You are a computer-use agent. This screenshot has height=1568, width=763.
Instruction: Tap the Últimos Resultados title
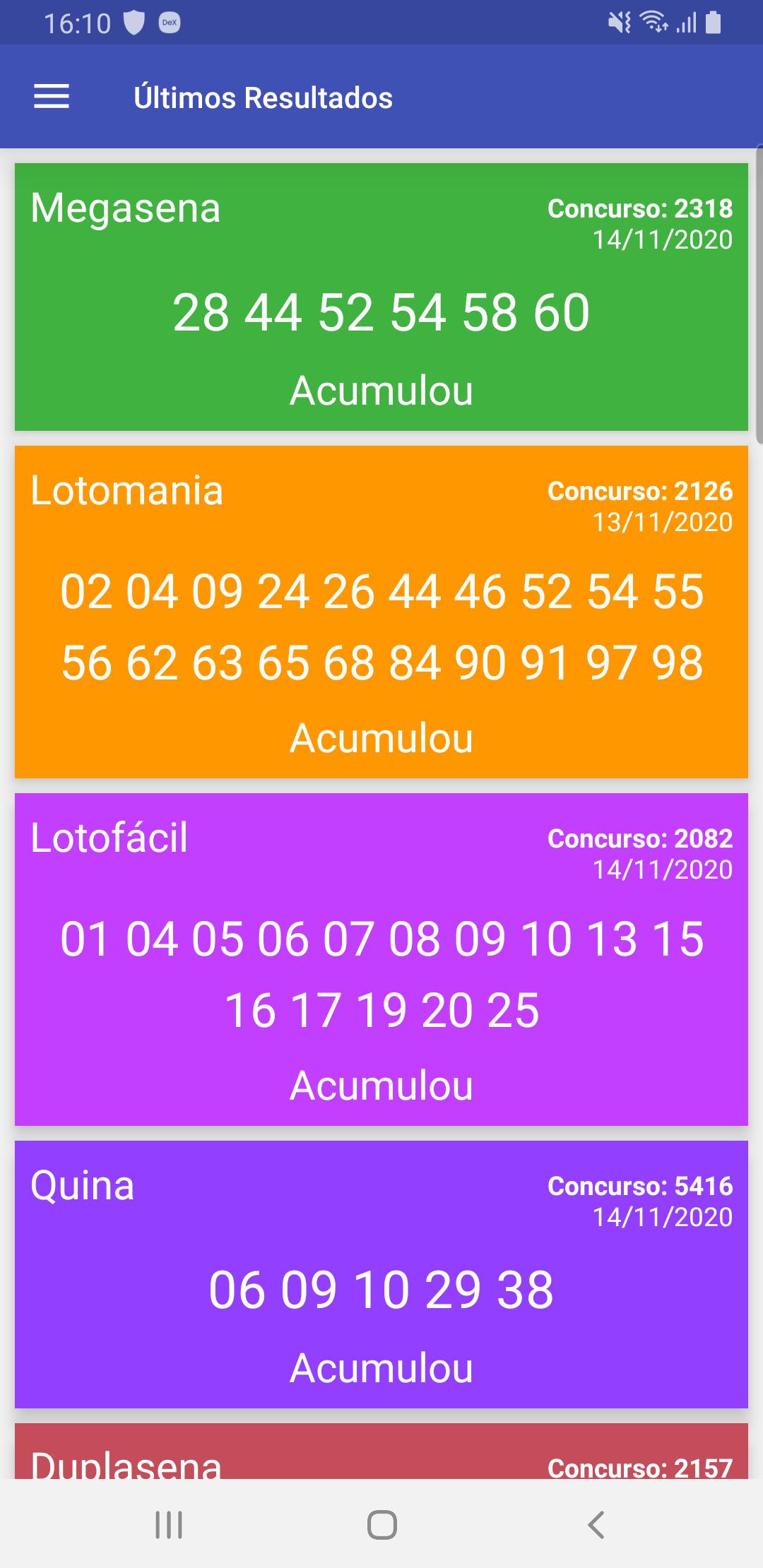(263, 97)
